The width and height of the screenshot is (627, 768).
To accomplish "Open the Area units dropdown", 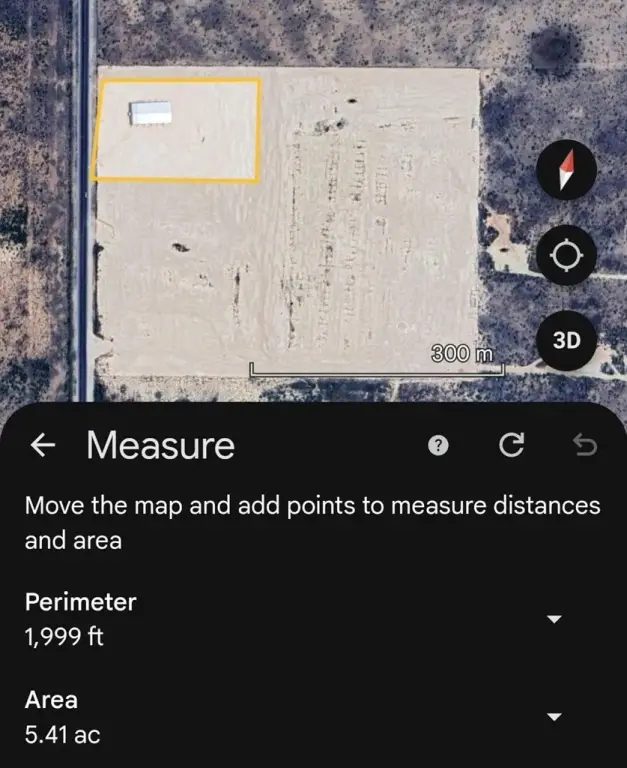I will [555, 716].
